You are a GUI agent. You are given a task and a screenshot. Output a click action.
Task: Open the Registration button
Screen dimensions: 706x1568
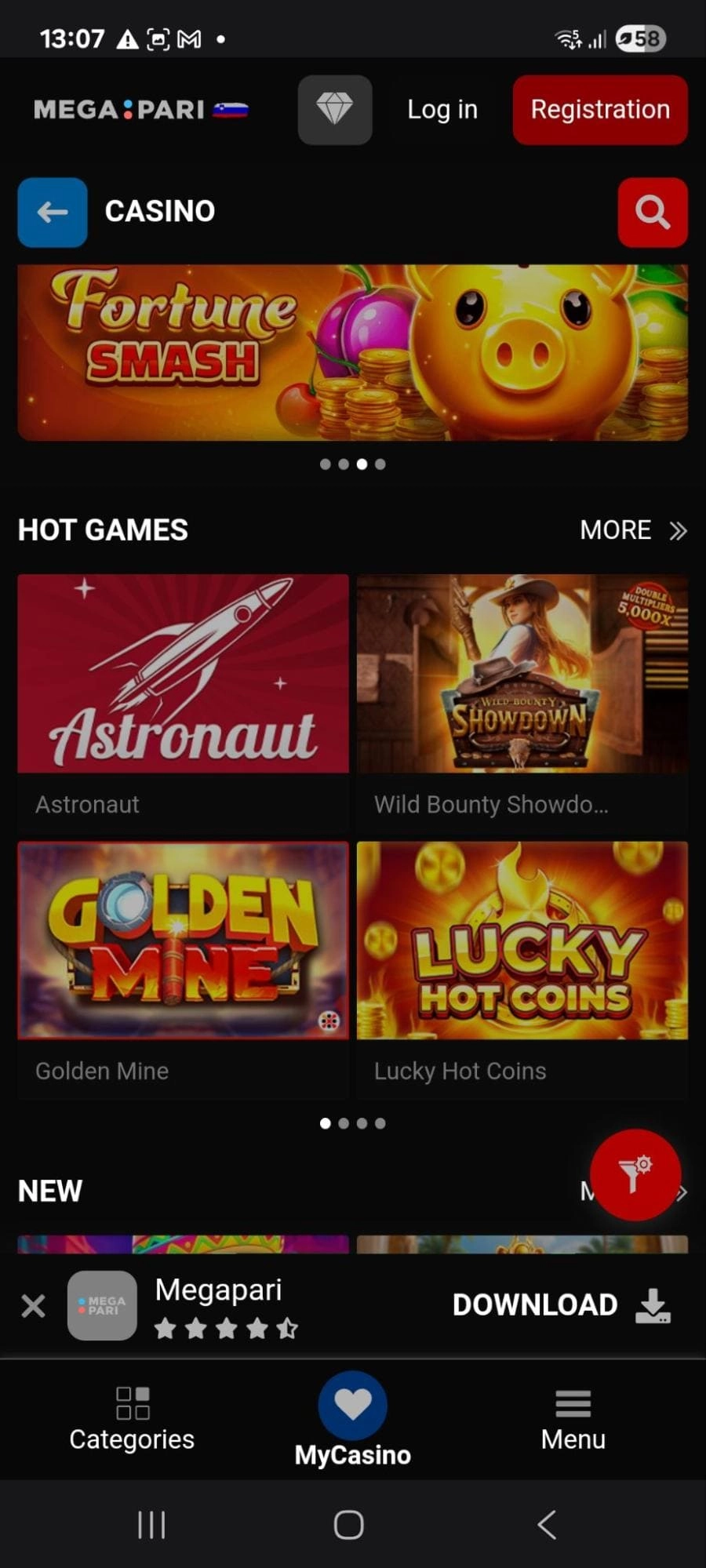(x=600, y=110)
